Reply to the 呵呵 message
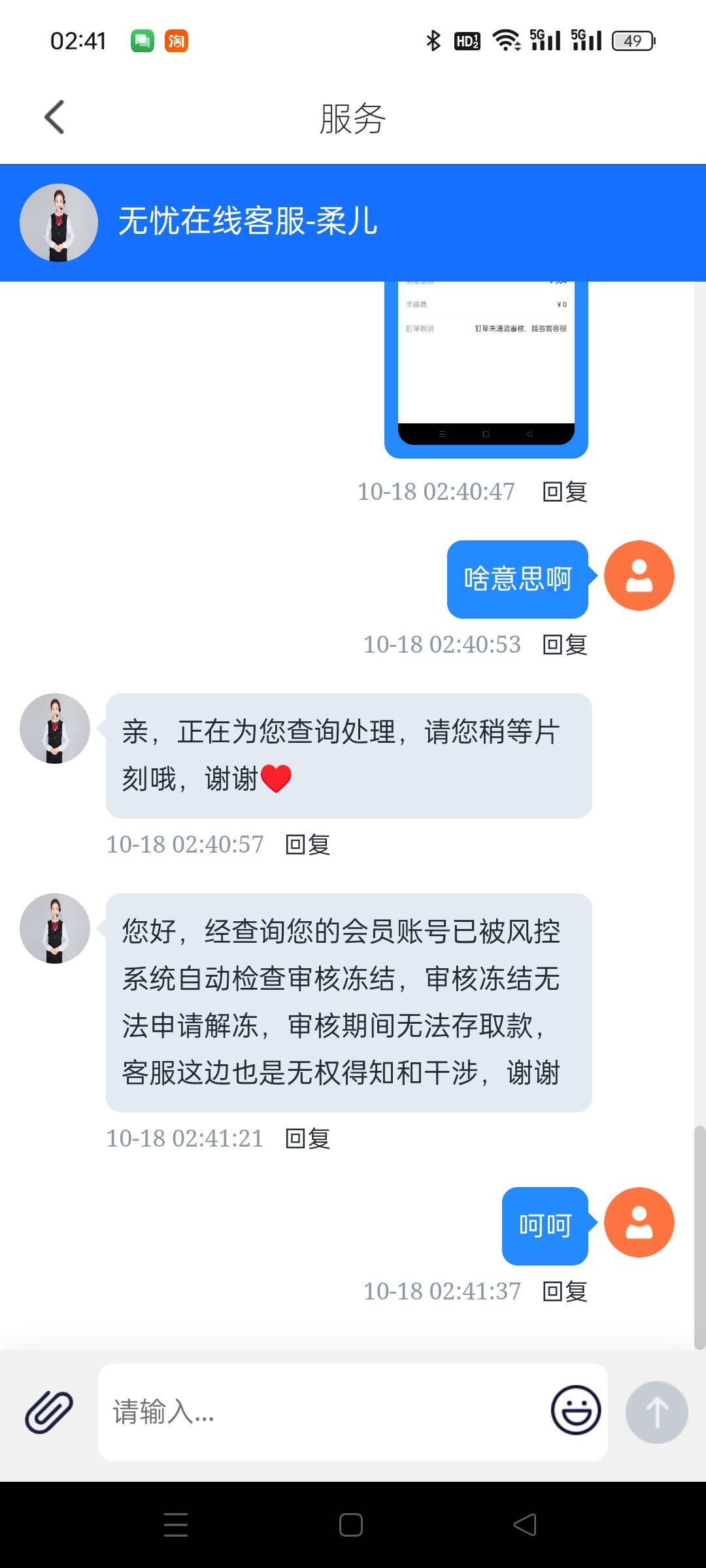 click(565, 1292)
